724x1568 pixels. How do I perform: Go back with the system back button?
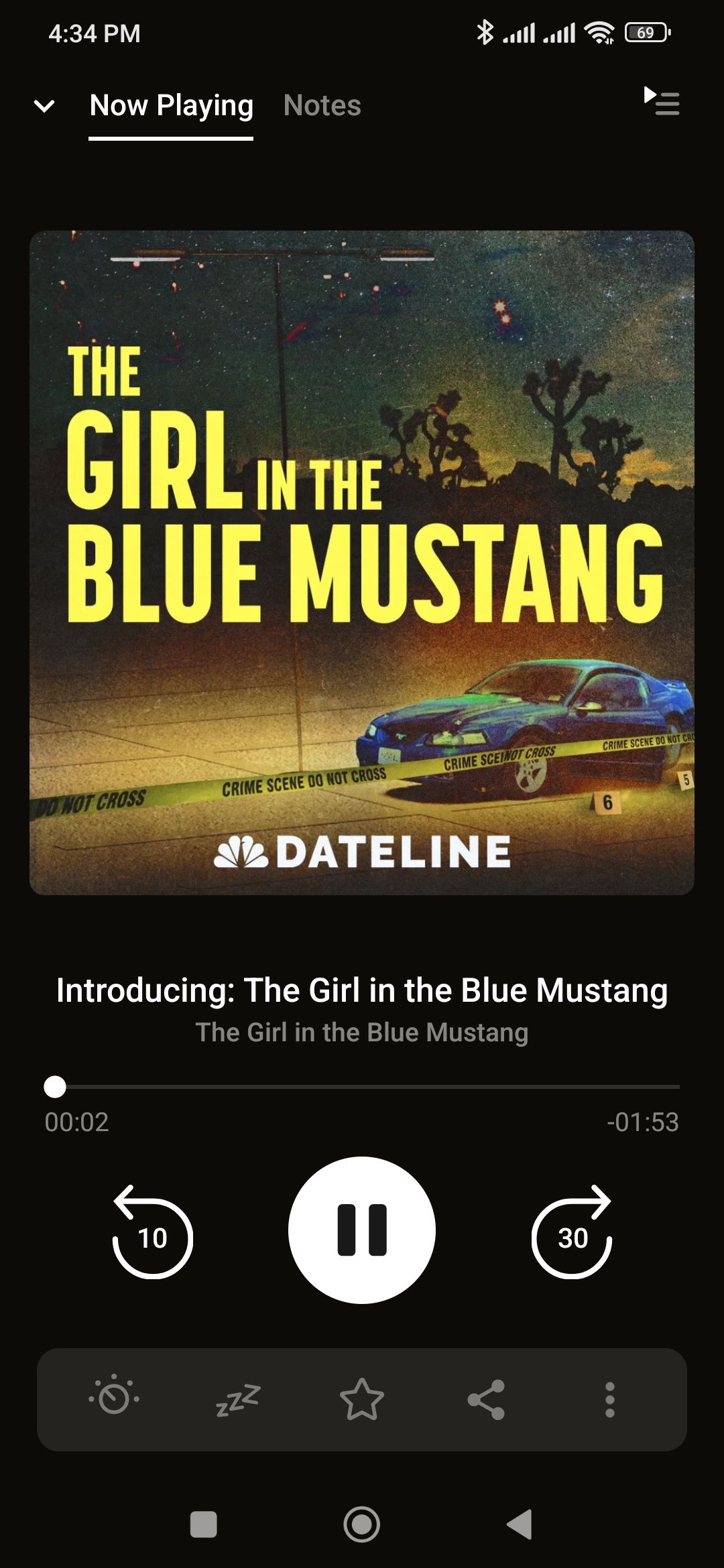click(520, 1524)
